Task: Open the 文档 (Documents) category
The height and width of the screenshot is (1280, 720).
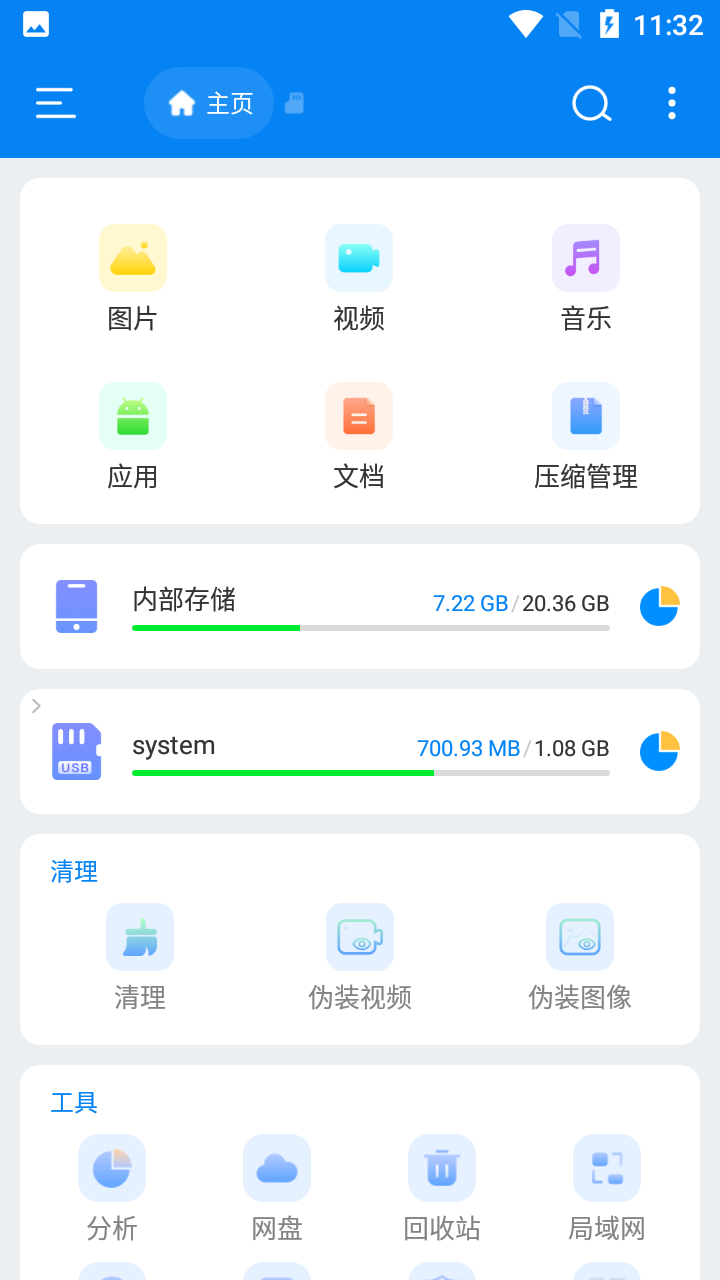Action: (x=359, y=435)
